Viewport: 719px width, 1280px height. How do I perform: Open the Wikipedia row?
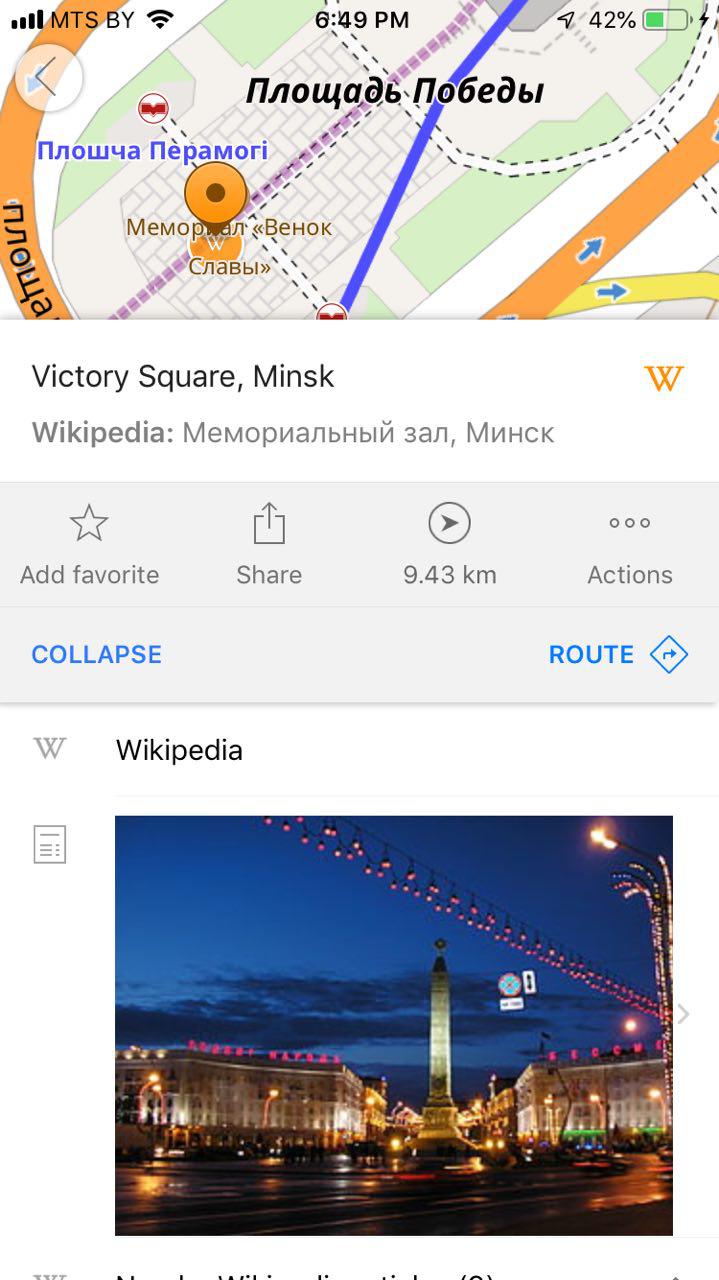pos(180,750)
